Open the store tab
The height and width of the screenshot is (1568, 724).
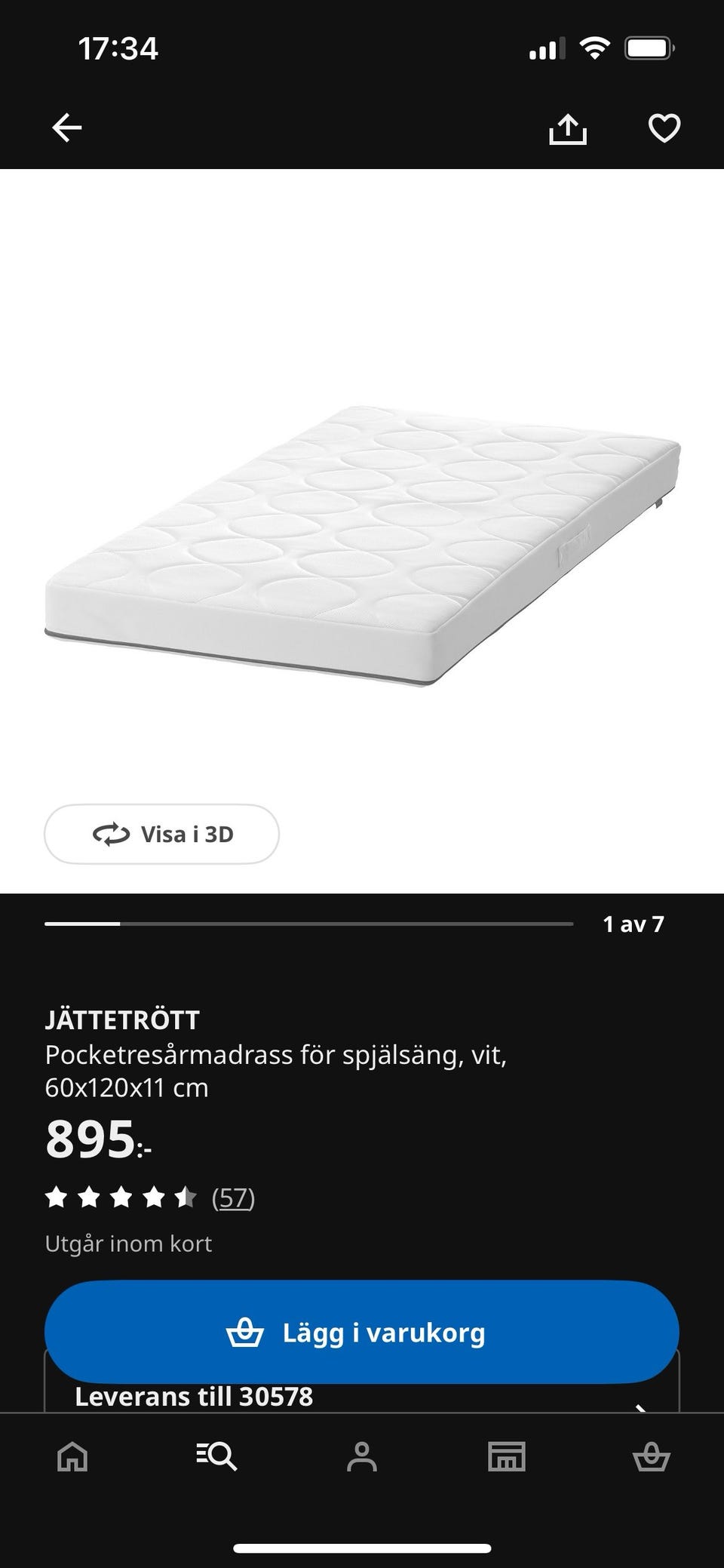coord(506,1457)
